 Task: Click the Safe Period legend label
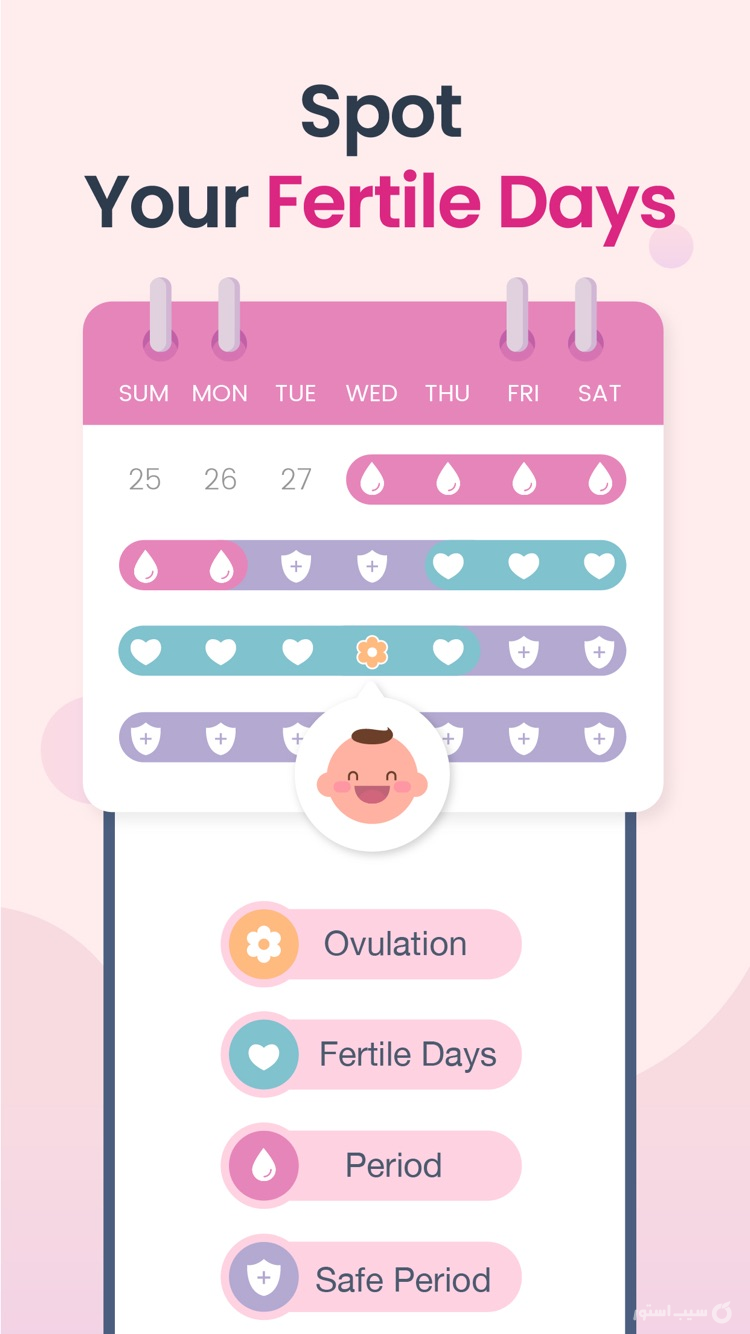point(403,1278)
